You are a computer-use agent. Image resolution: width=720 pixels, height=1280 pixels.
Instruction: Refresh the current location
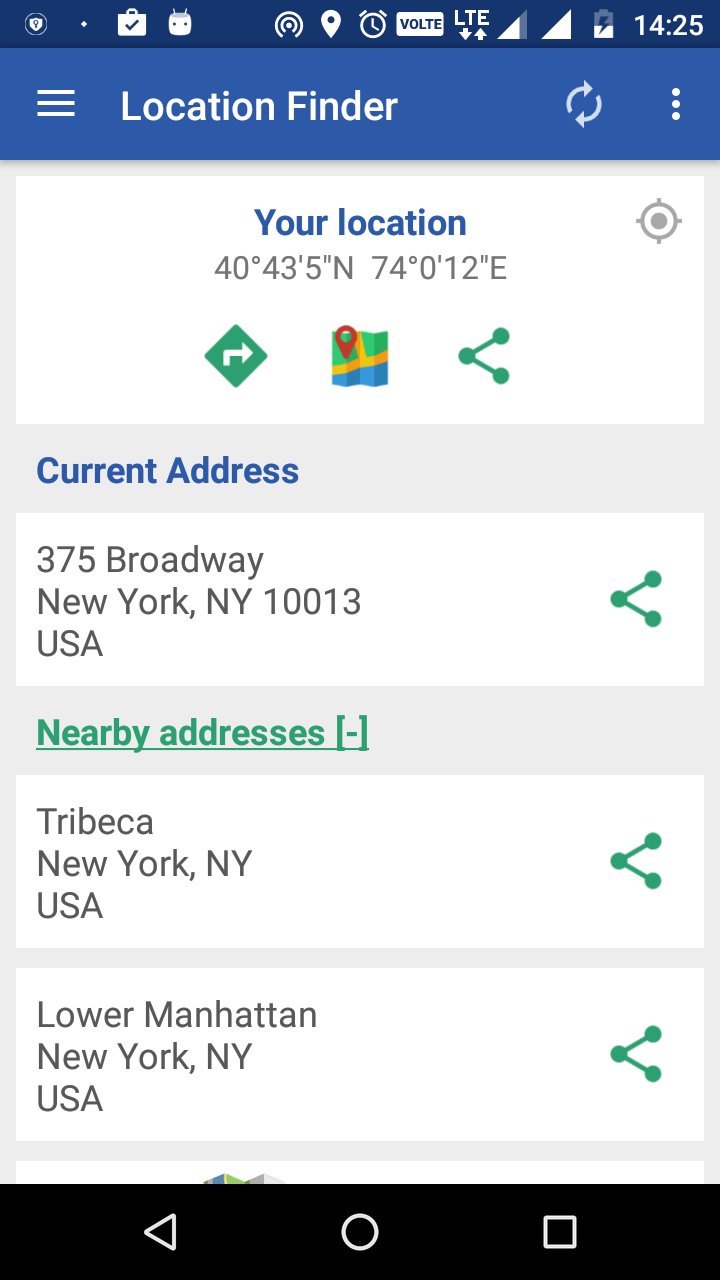pos(584,104)
